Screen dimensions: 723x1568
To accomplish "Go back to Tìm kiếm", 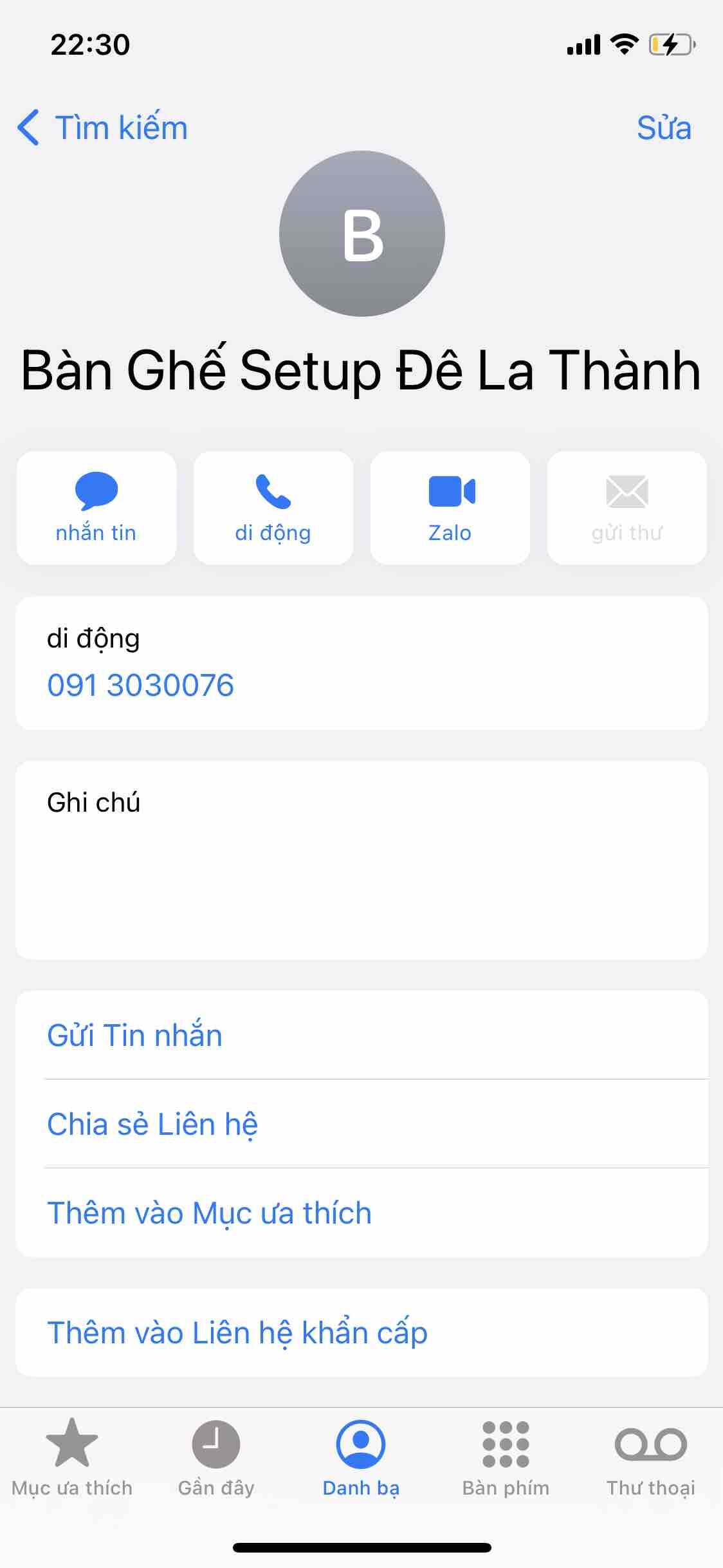I will (103, 127).
